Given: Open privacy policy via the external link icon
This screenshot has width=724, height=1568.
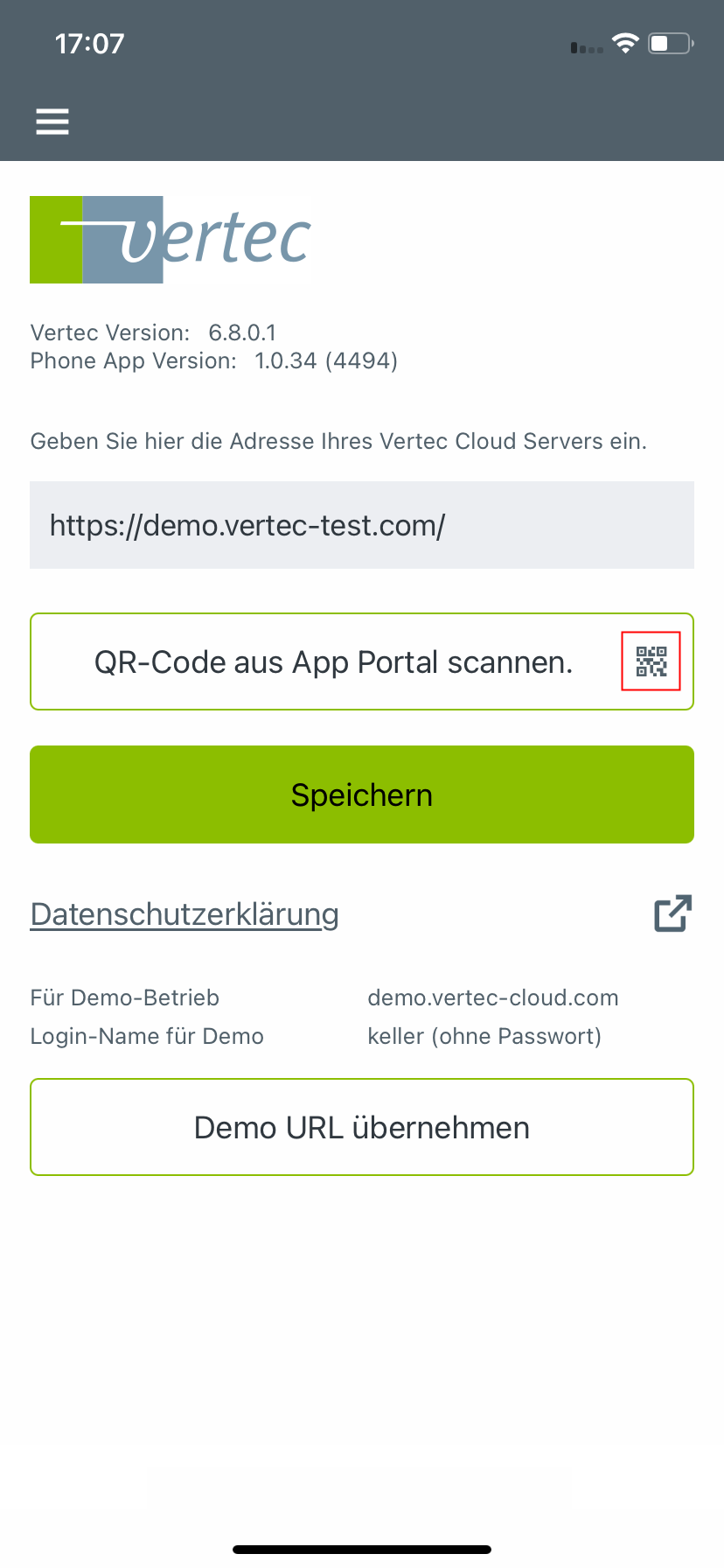Looking at the screenshot, I should (672, 913).
